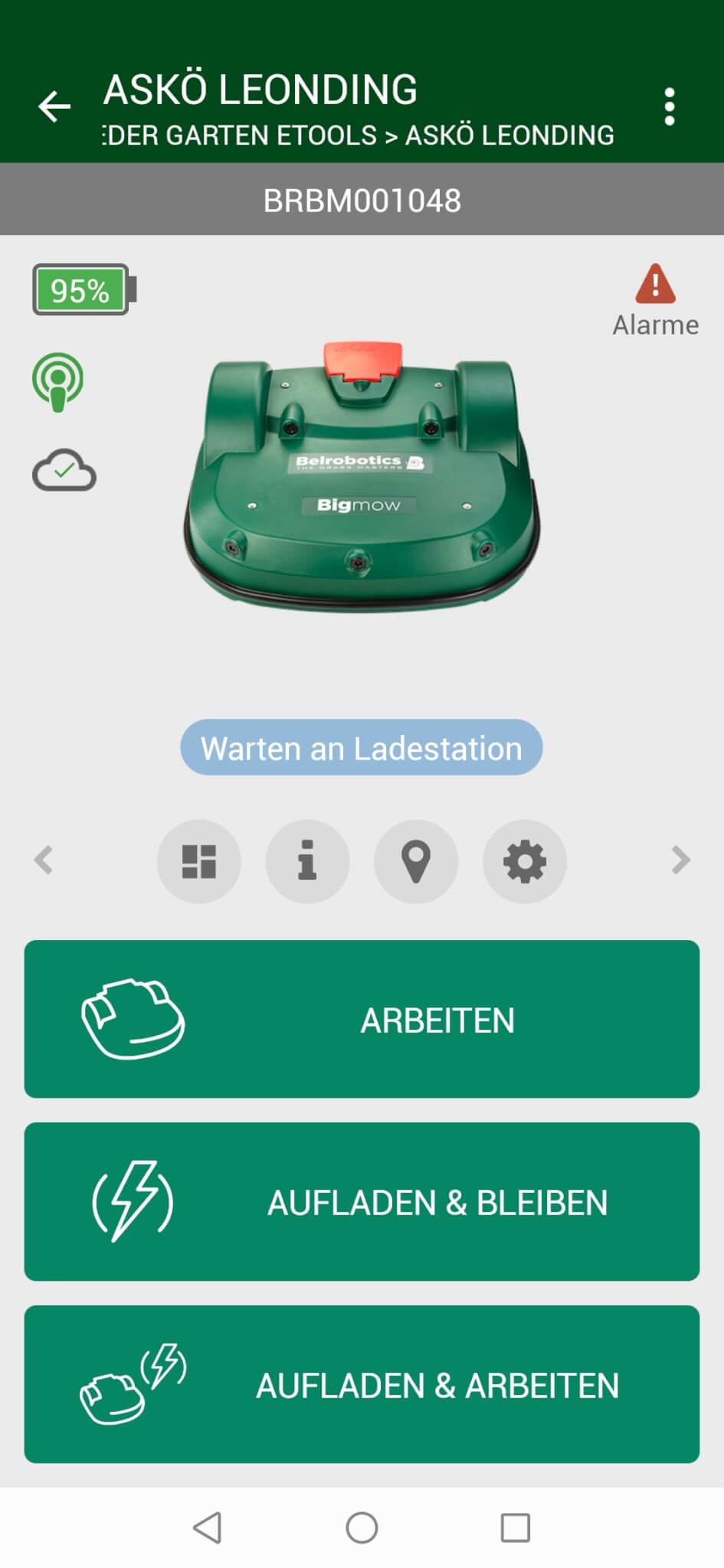
Task: Select AUFLADEN & BLEIBEN
Action: (362, 1201)
